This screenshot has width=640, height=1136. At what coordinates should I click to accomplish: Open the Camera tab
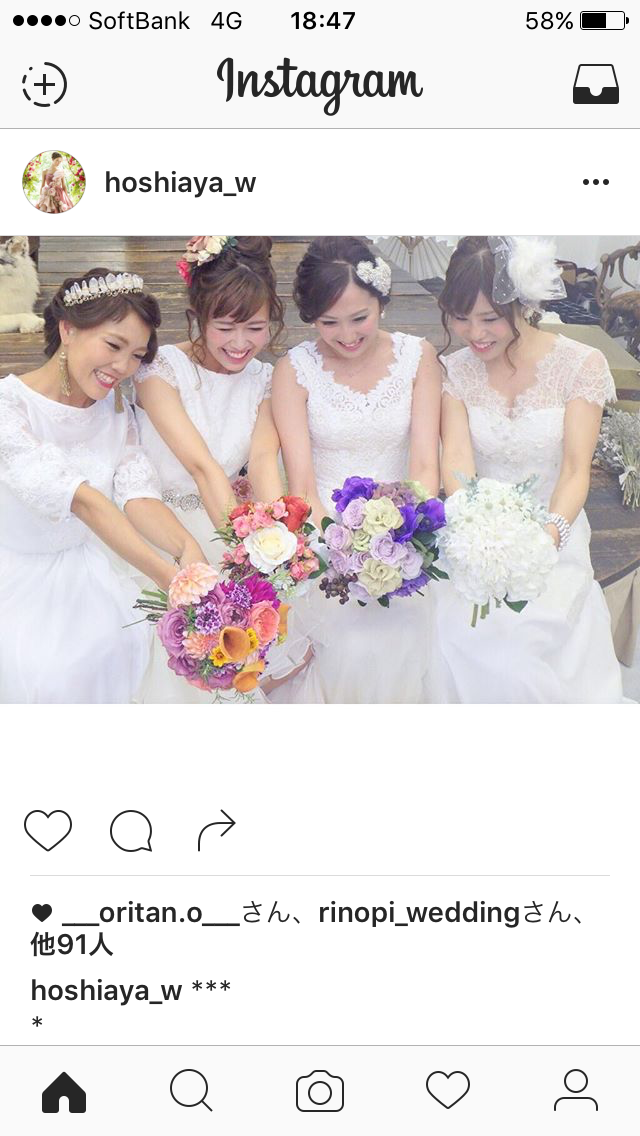point(320,1091)
